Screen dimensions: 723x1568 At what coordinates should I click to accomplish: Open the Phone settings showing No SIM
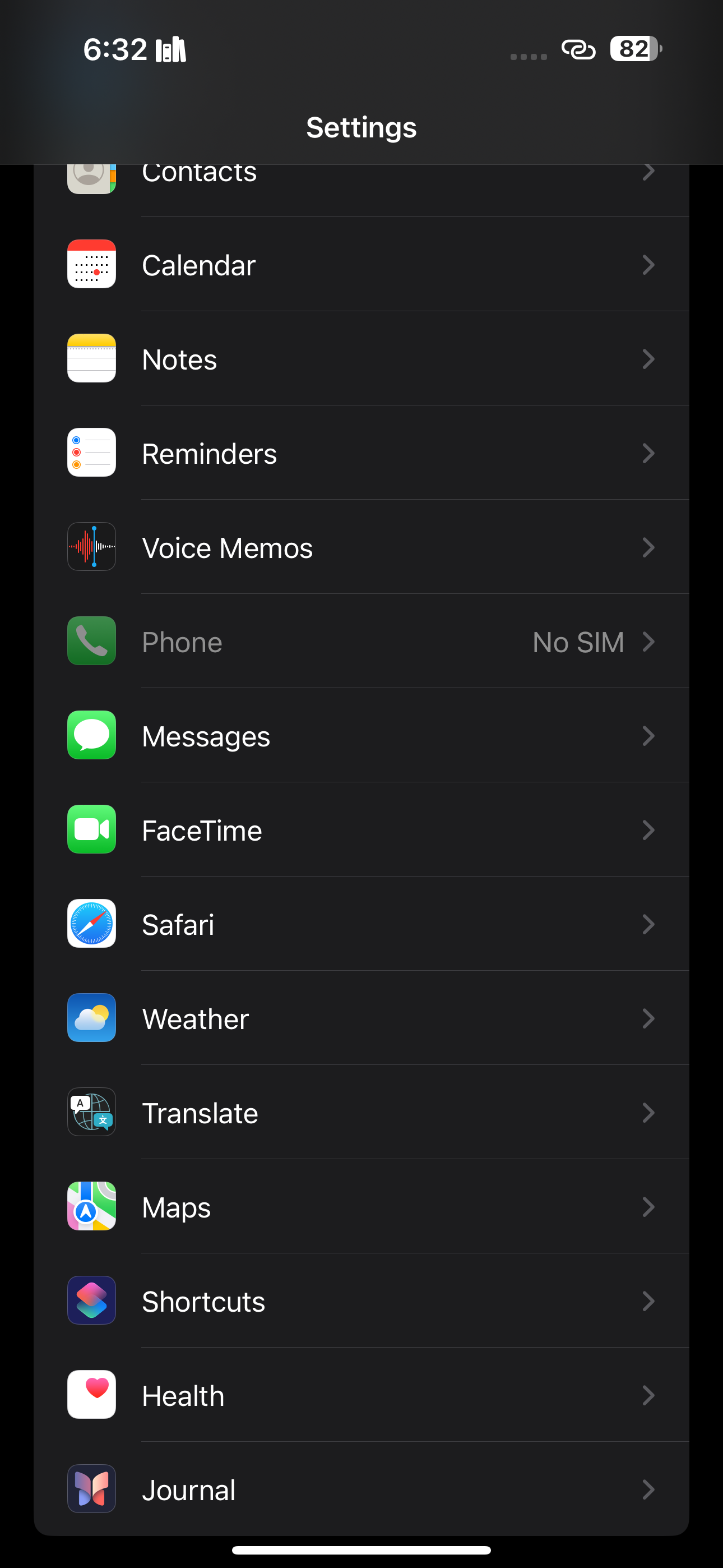click(361, 641)
